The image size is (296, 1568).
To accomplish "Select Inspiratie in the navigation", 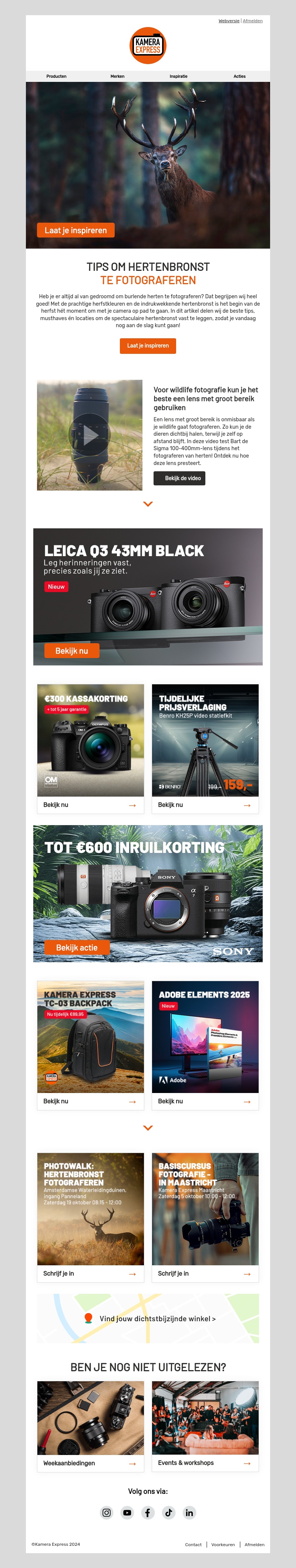I will [x=178, y=77].
